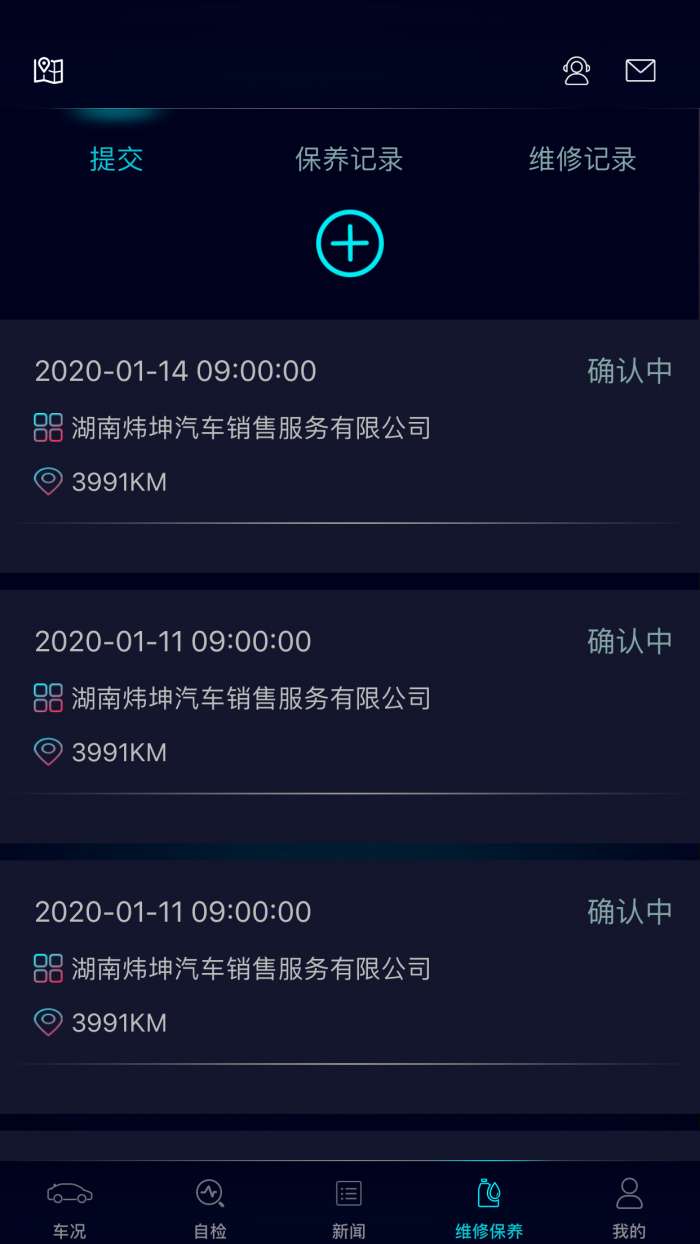
Task: Open the map icon
Action: coord(49,70)
